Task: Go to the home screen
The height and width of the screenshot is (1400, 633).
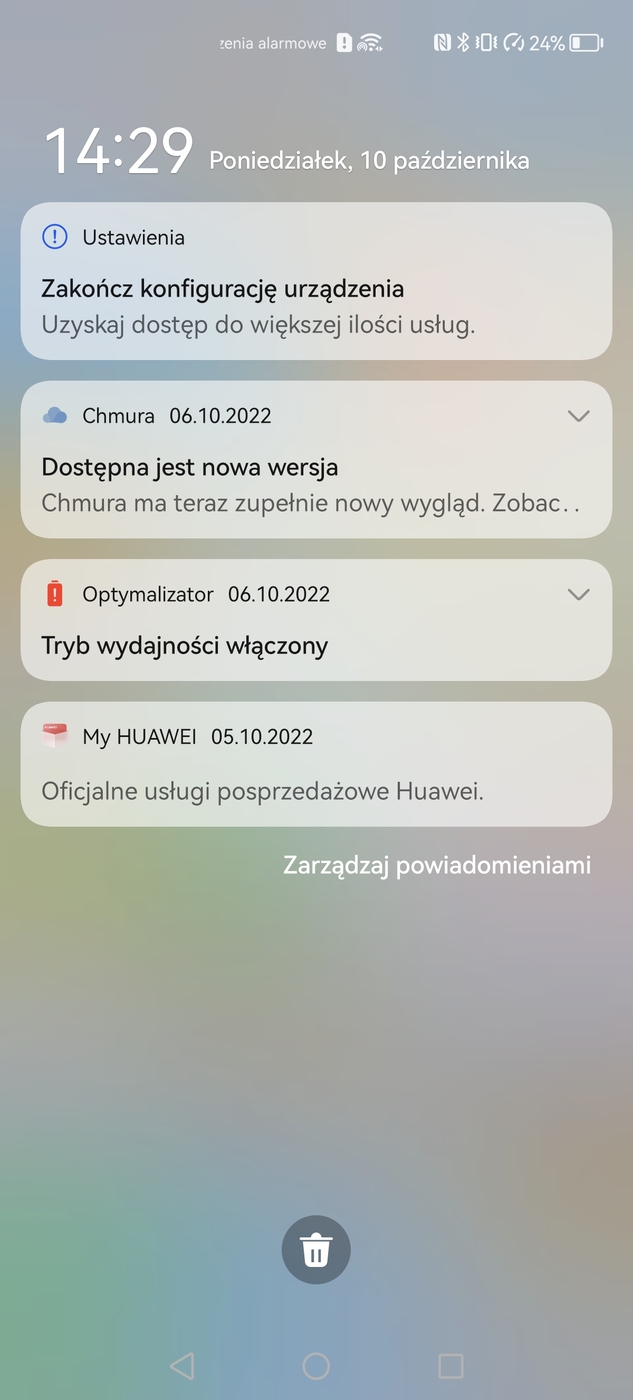Action: click(316, 1366)
